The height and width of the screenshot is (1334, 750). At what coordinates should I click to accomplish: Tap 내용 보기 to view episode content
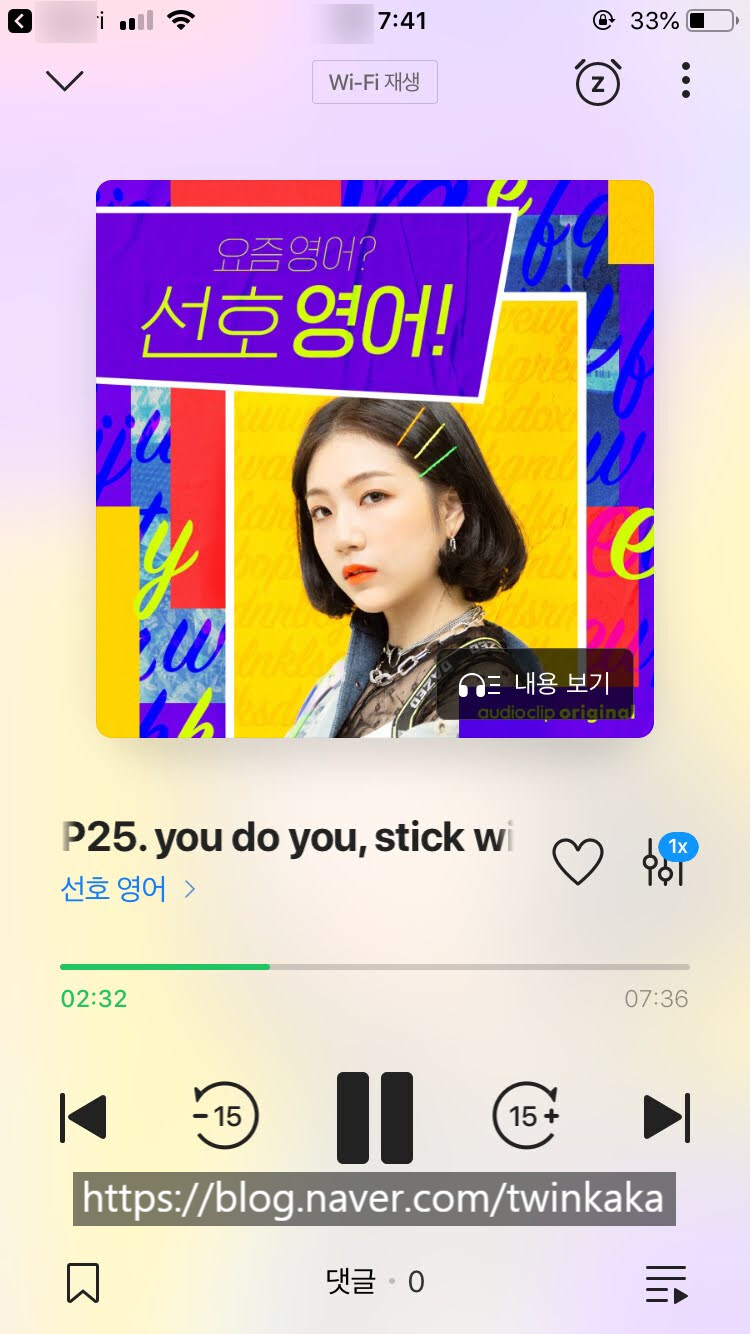click(535, 684)
